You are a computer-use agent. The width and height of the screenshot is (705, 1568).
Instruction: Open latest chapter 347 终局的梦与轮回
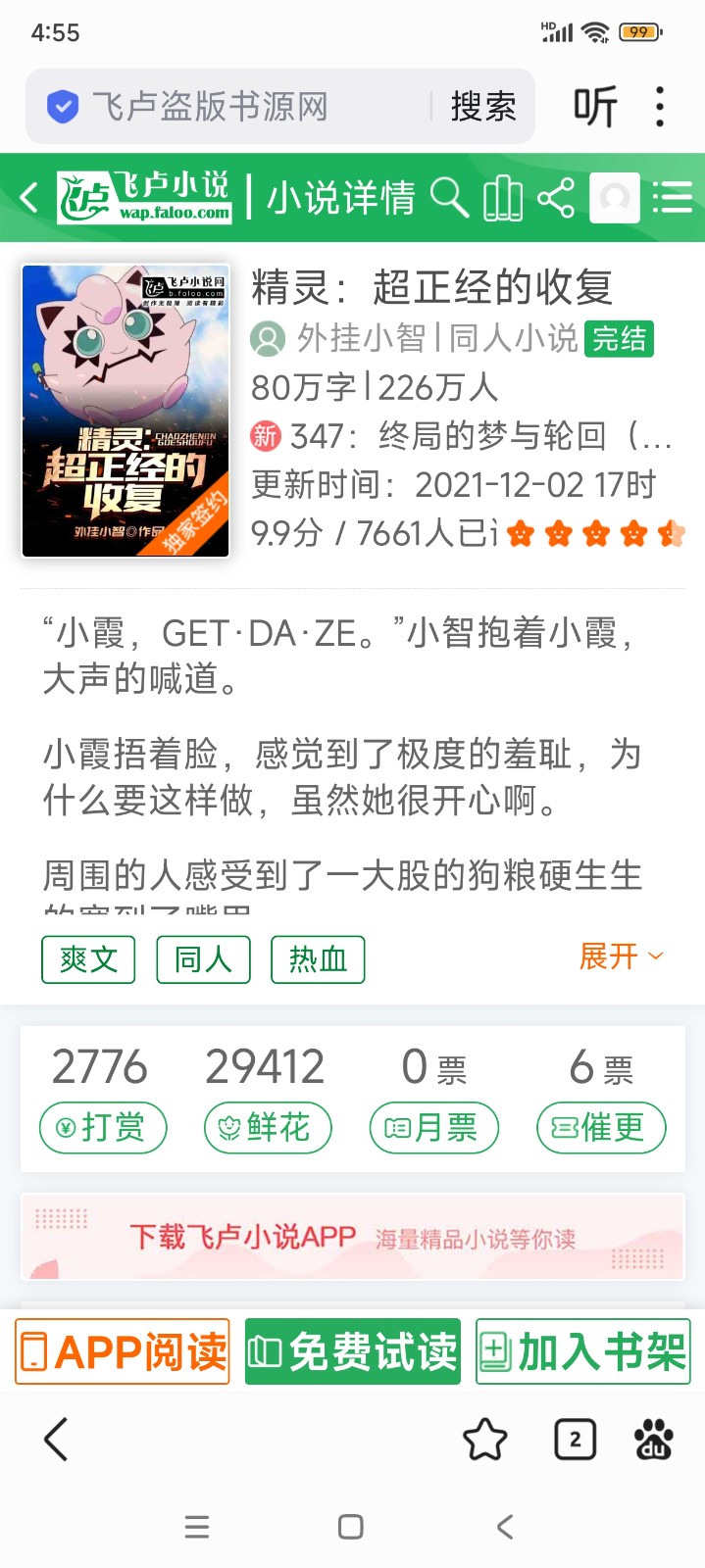(480, 436)
